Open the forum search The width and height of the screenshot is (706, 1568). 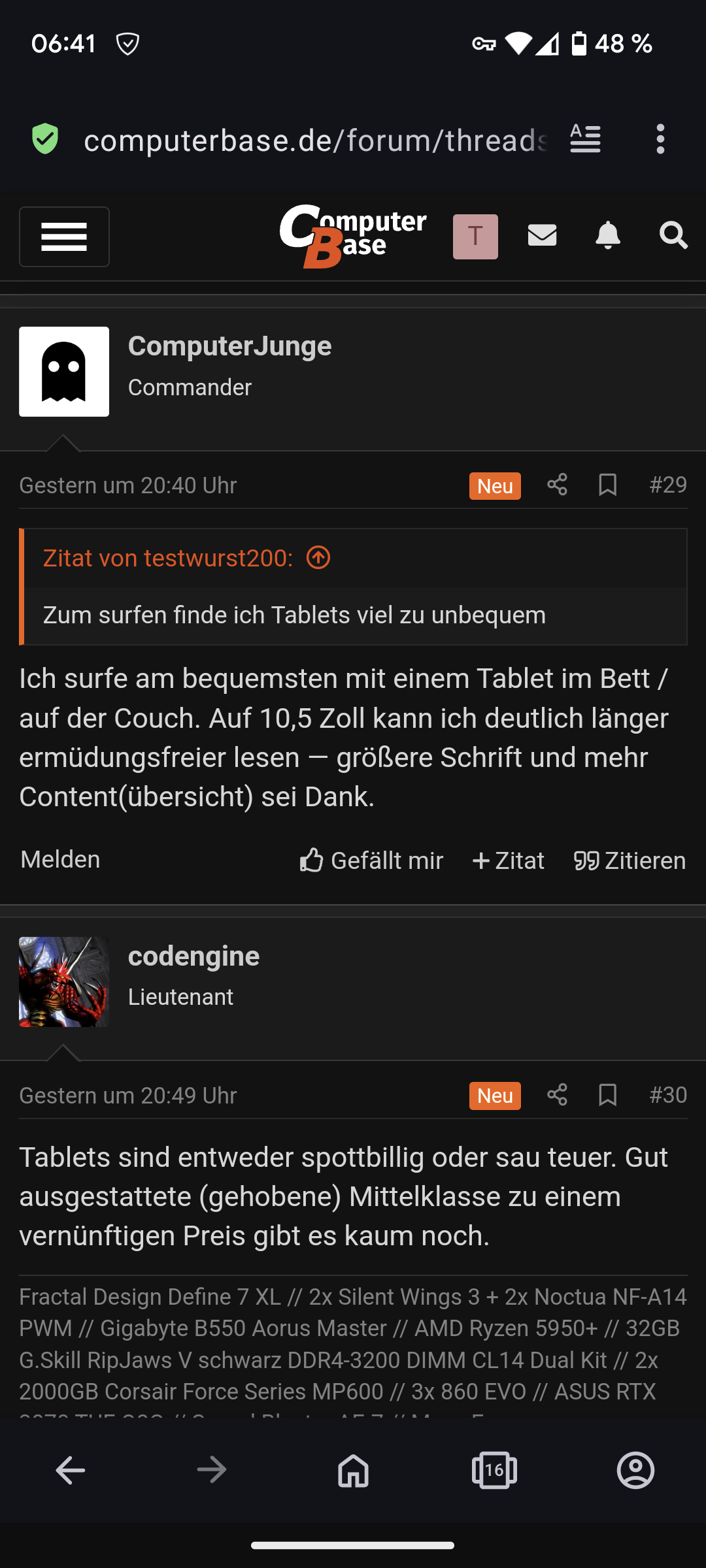click(673, 235)
